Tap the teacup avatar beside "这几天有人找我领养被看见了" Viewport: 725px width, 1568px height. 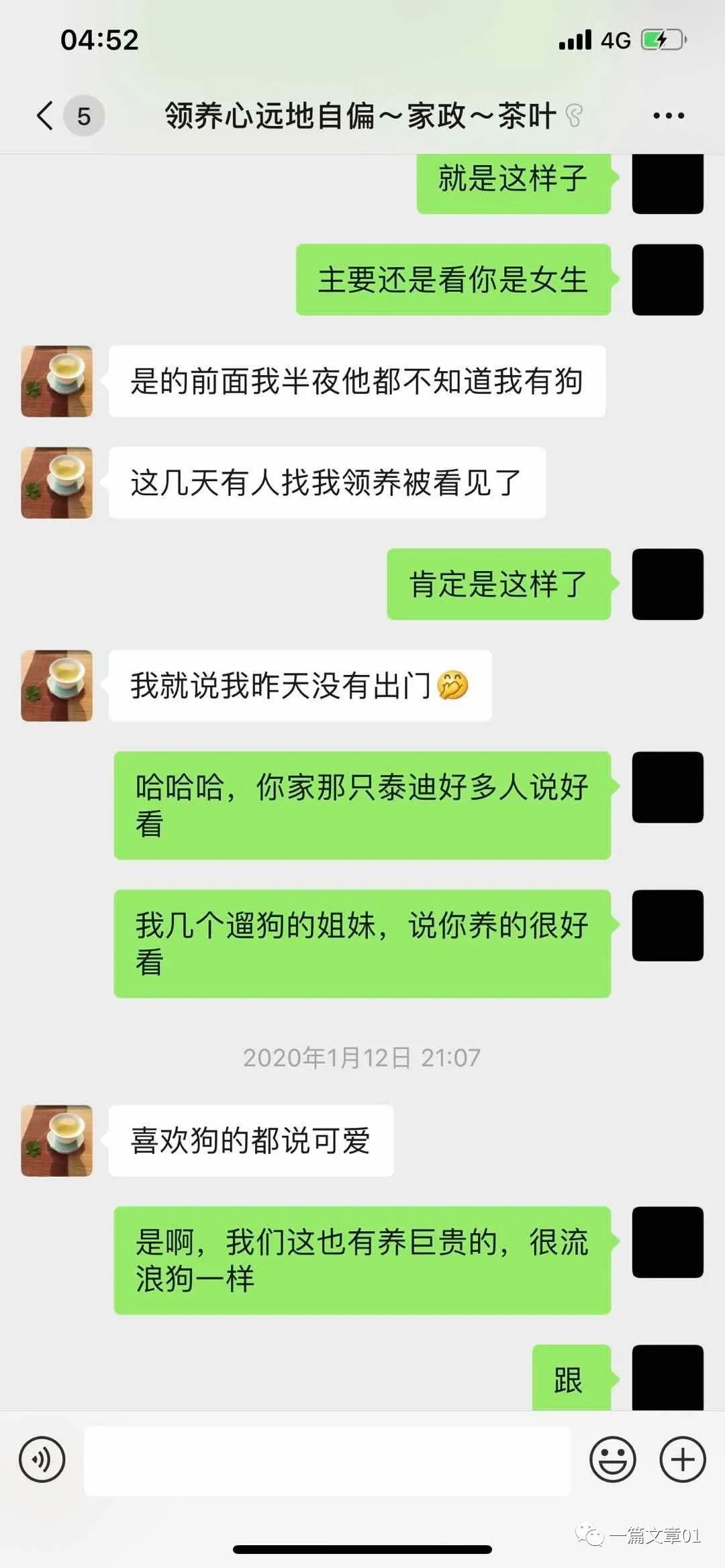coord(56,483)
